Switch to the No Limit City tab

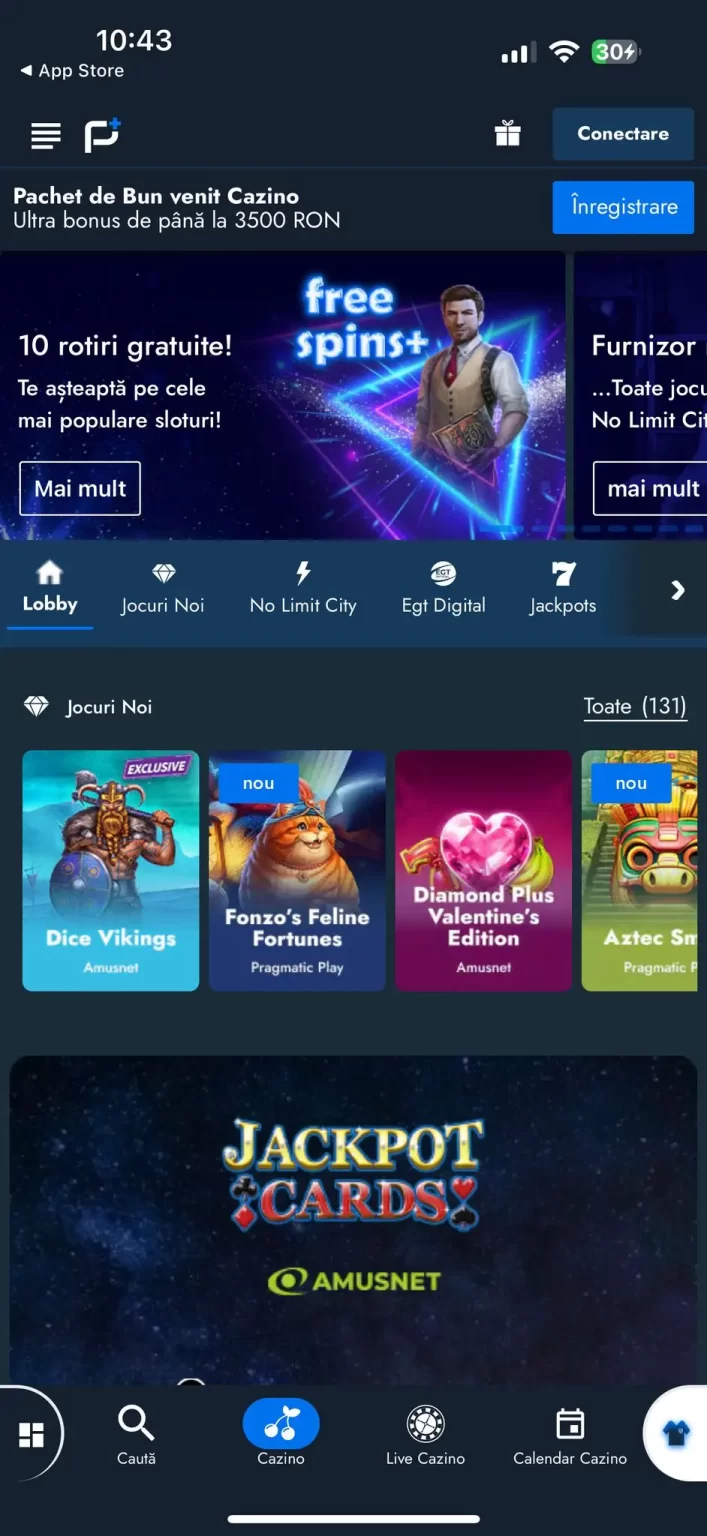click(x=303, y=589)
